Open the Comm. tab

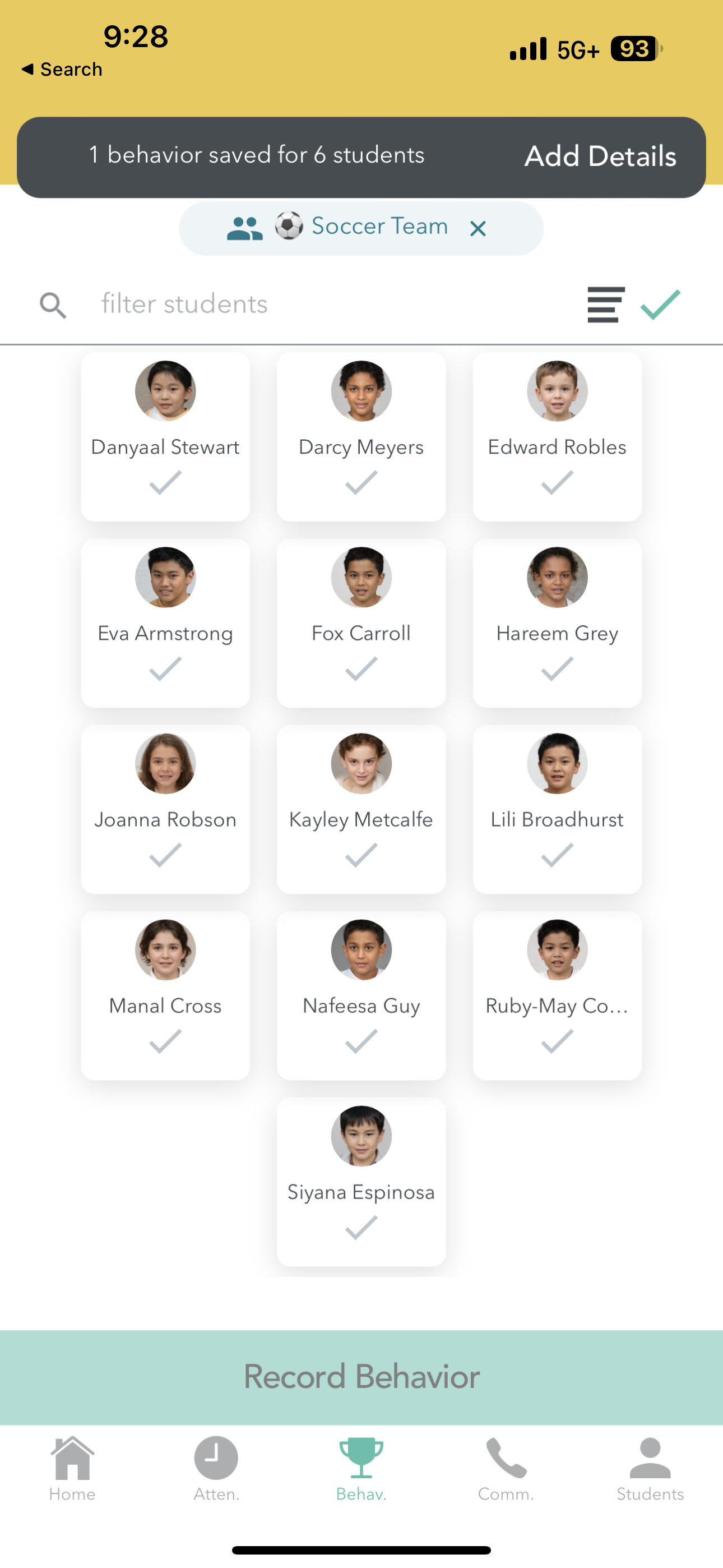(x=506, y=1468)
